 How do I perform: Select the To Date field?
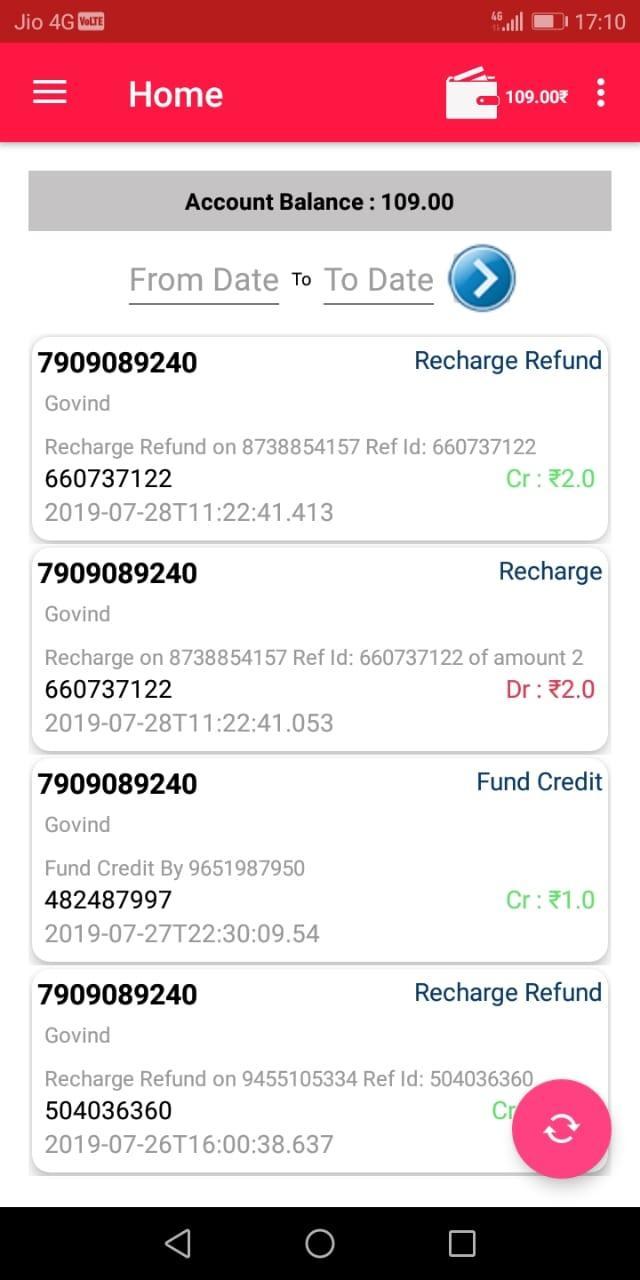click(x=379, y=281)
